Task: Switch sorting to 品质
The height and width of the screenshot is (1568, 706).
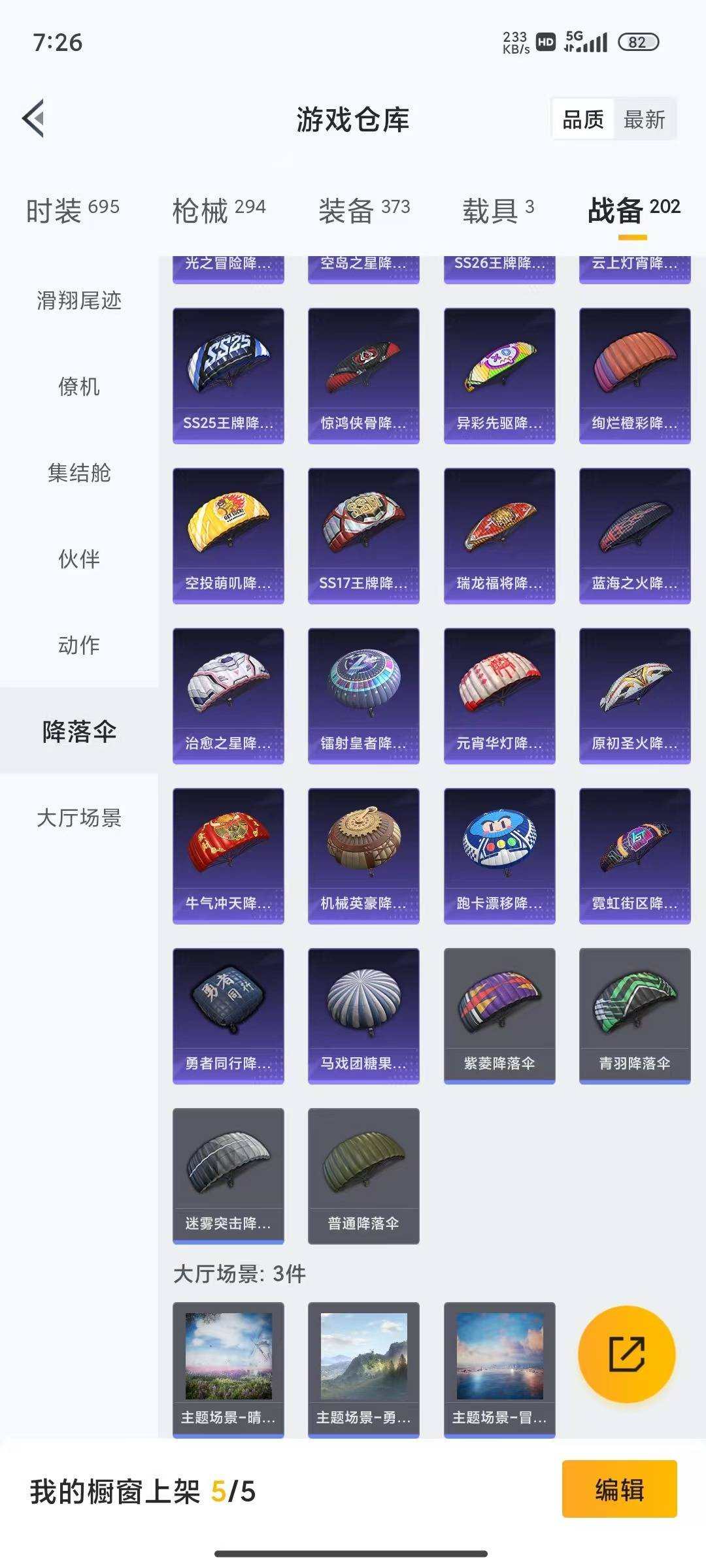Action: [584, 119]
